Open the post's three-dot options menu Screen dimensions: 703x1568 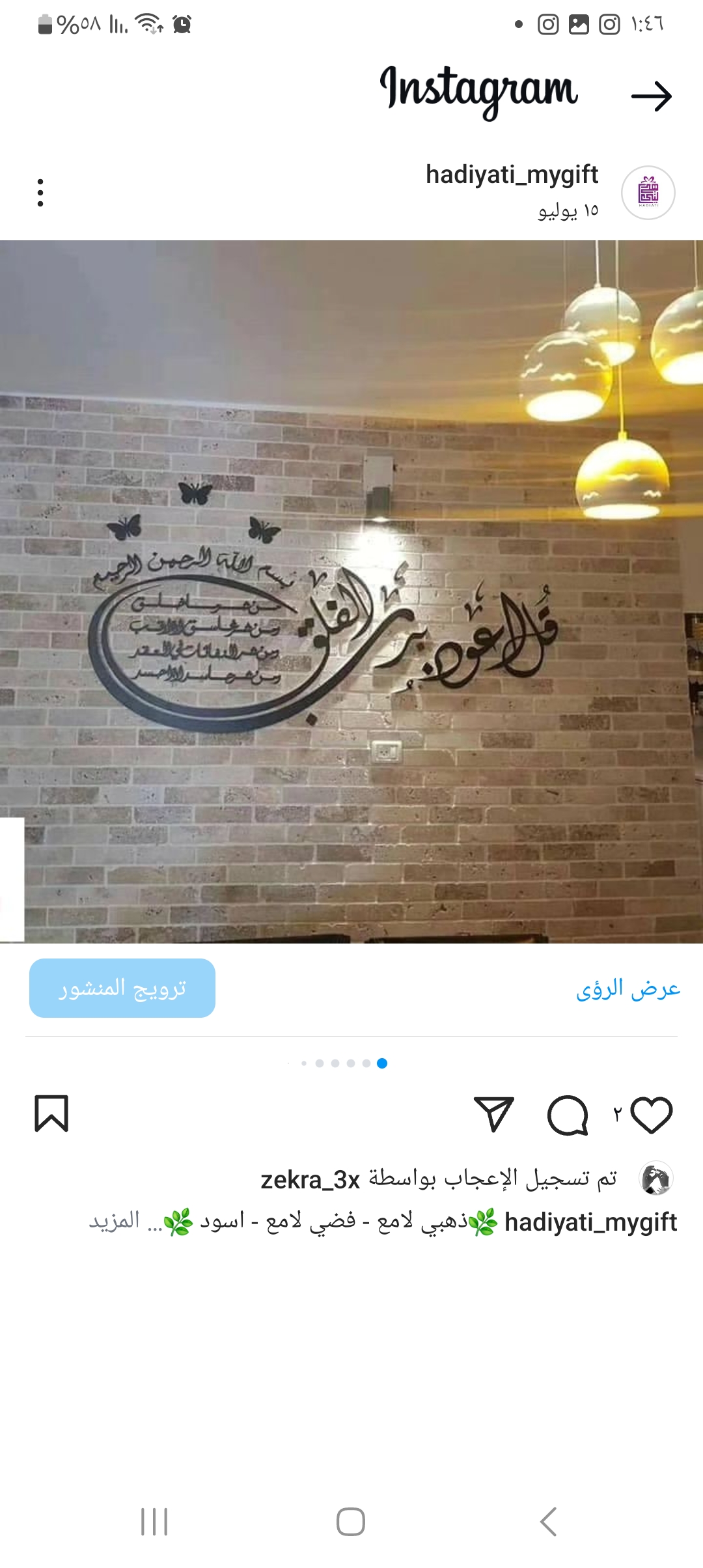(x=40, y=193)
